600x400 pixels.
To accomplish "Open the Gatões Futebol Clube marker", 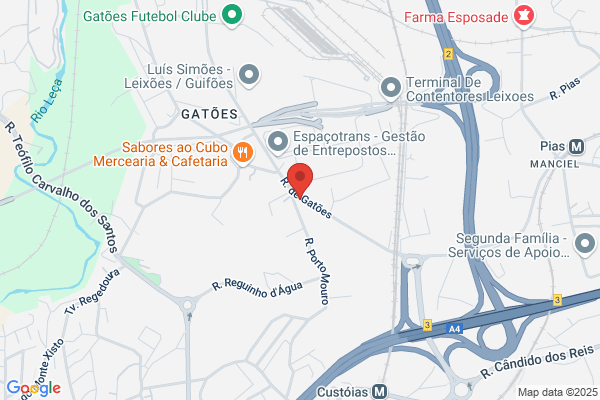I will click(232, 16).
